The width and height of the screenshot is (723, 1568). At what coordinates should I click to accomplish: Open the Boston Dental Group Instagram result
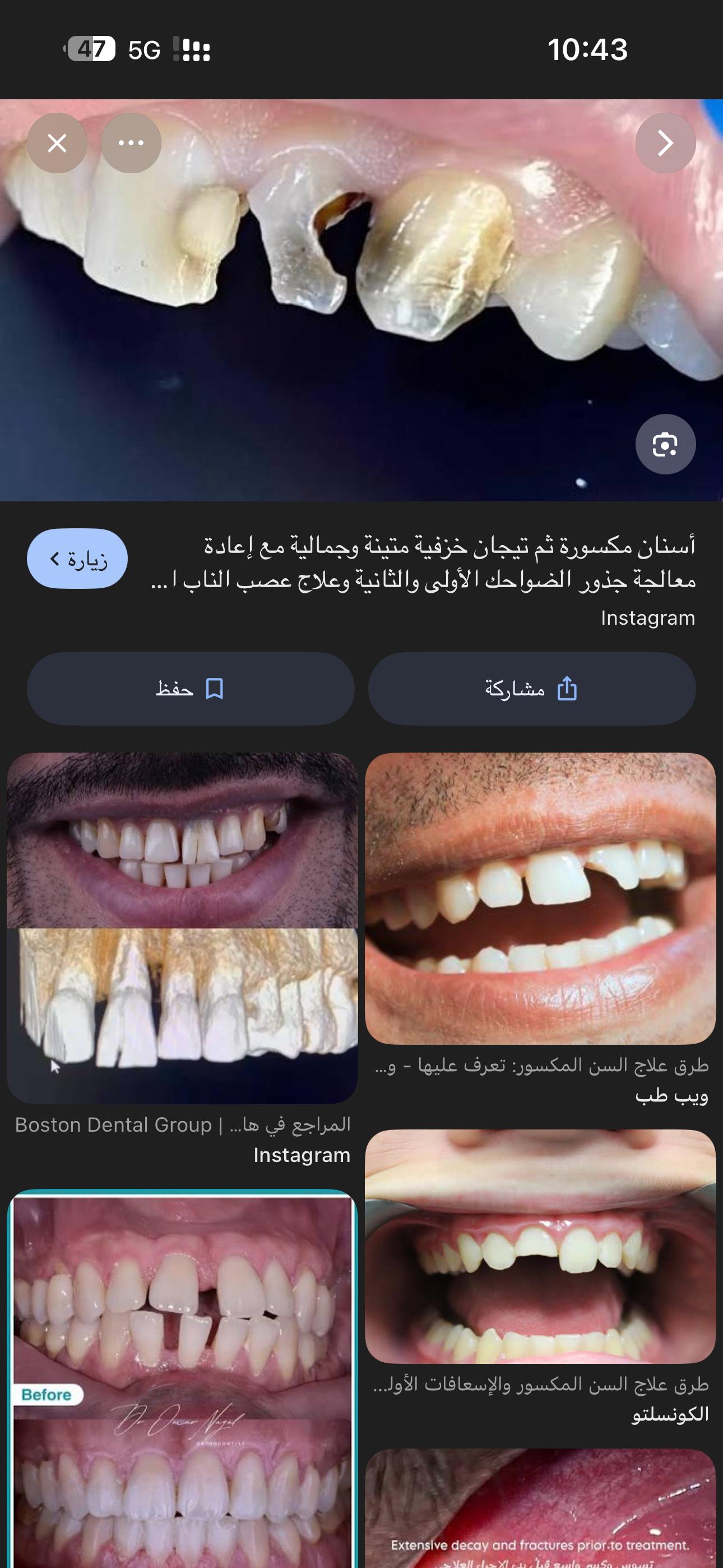tap(182, 928)
